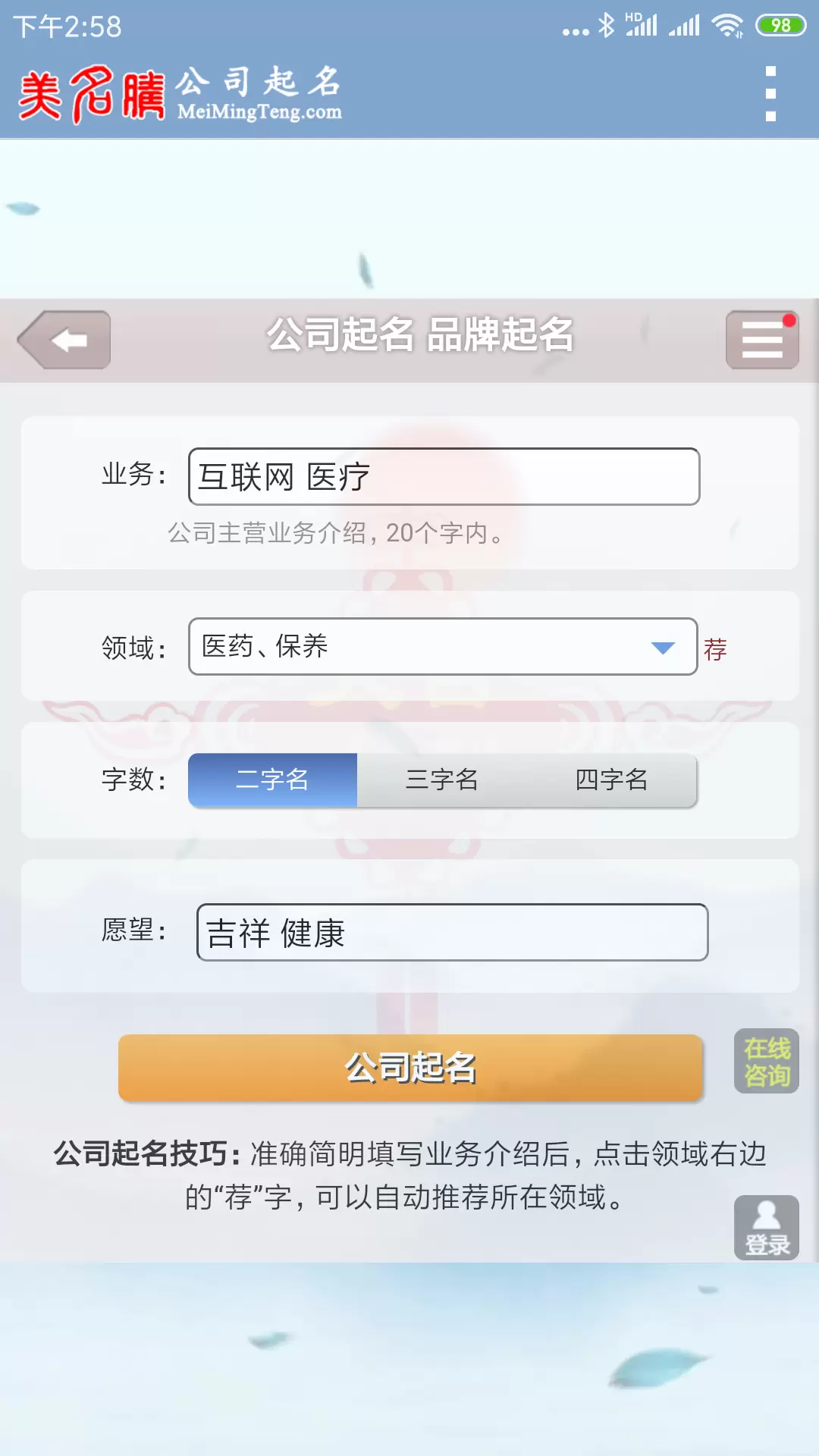Screen dimensions: 819x1456
Task: Tap the red 荐 recommend link
Action: [715, 649]
